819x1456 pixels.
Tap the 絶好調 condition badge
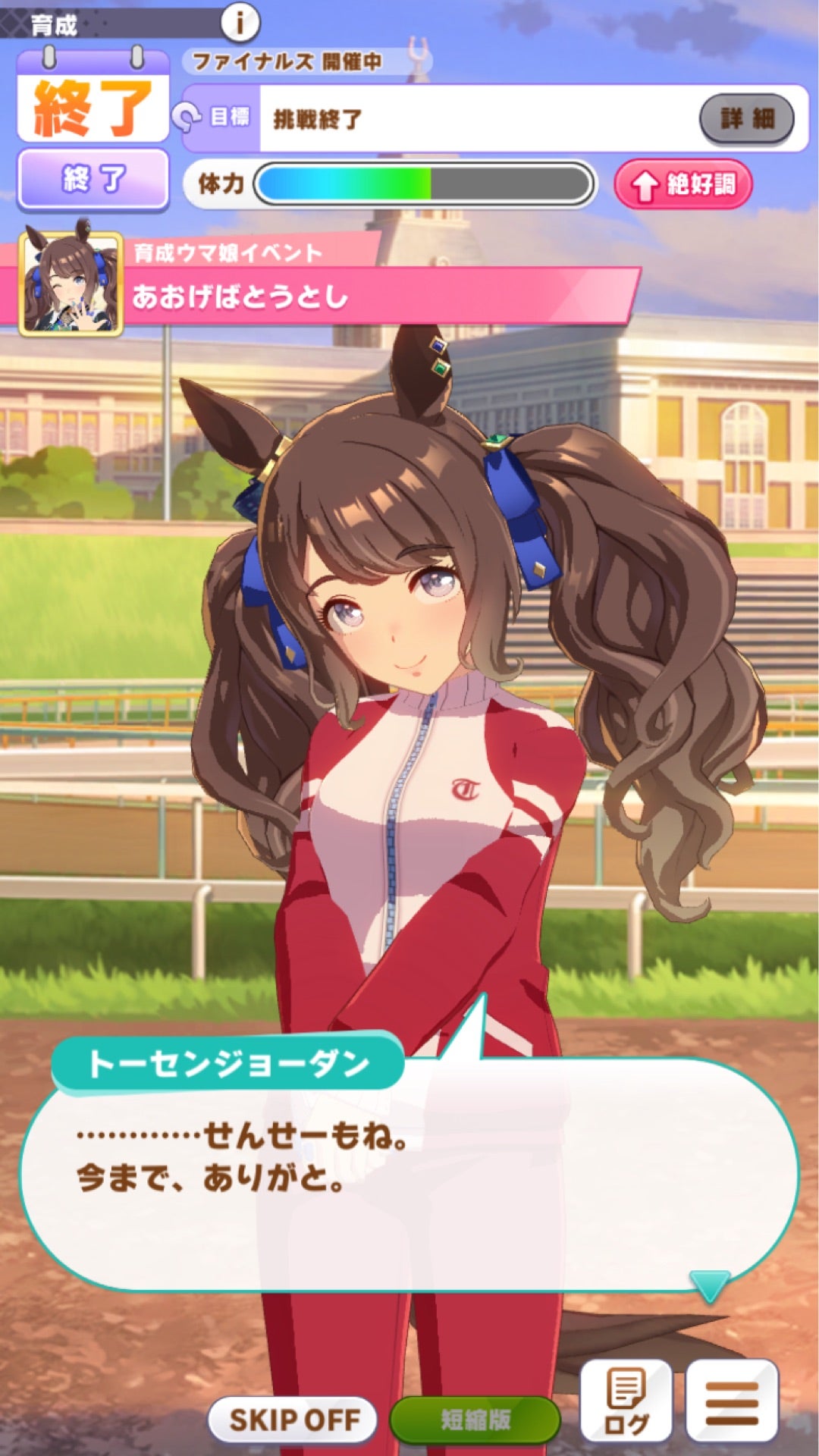pos(682,184)
